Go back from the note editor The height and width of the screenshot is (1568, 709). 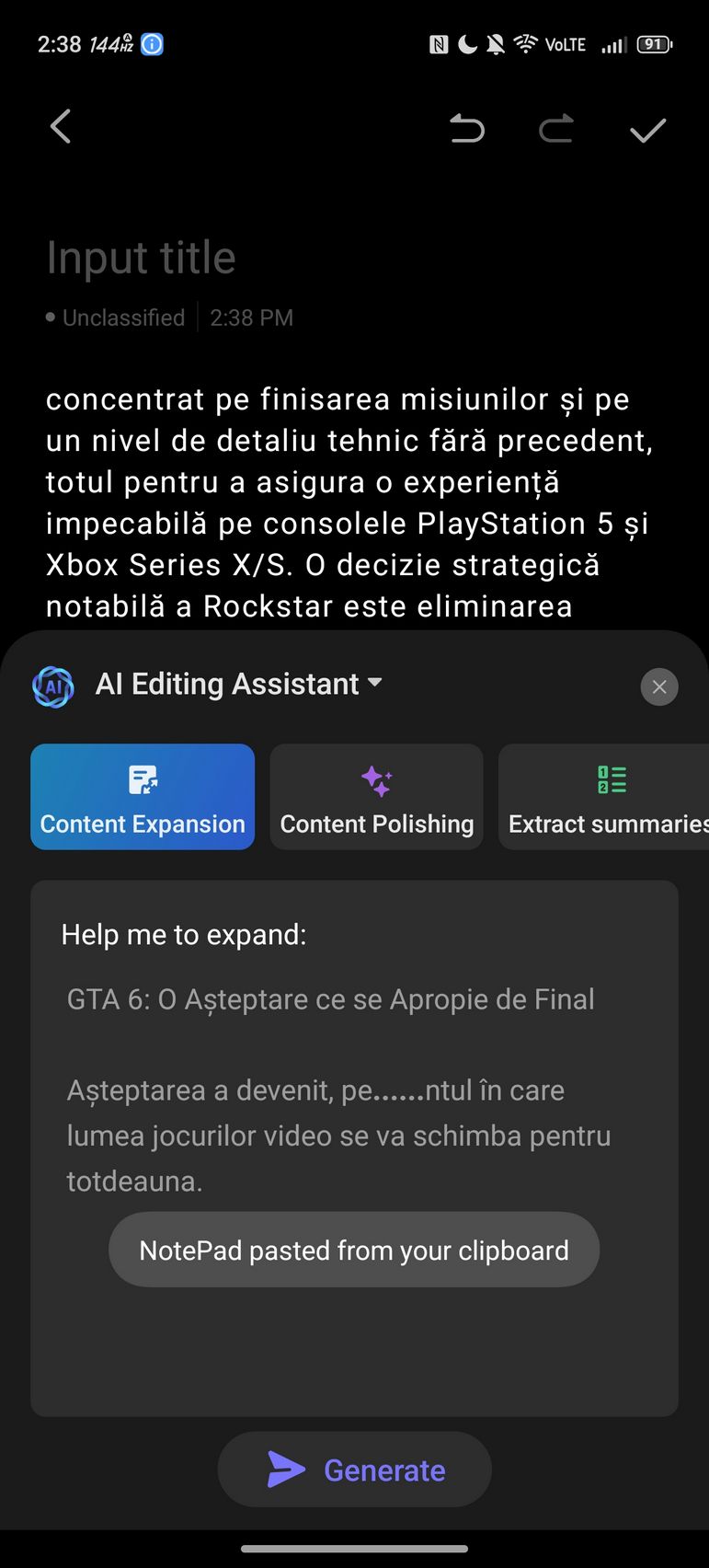point(61,127)
